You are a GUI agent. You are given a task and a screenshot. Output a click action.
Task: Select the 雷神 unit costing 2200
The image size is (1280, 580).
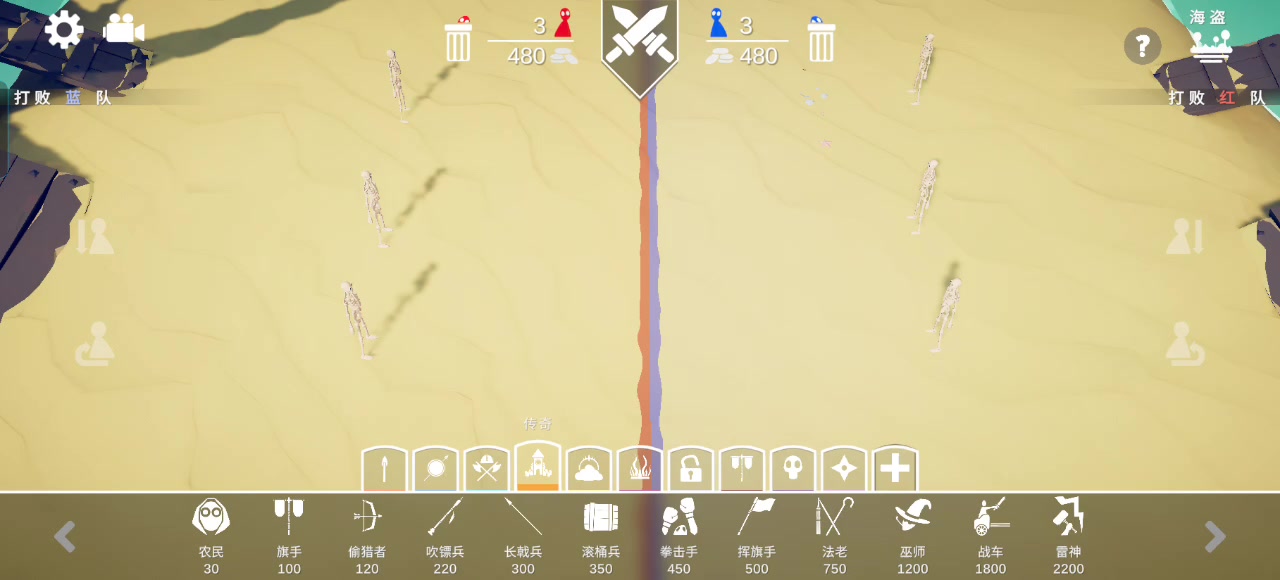coord(1068,530)
